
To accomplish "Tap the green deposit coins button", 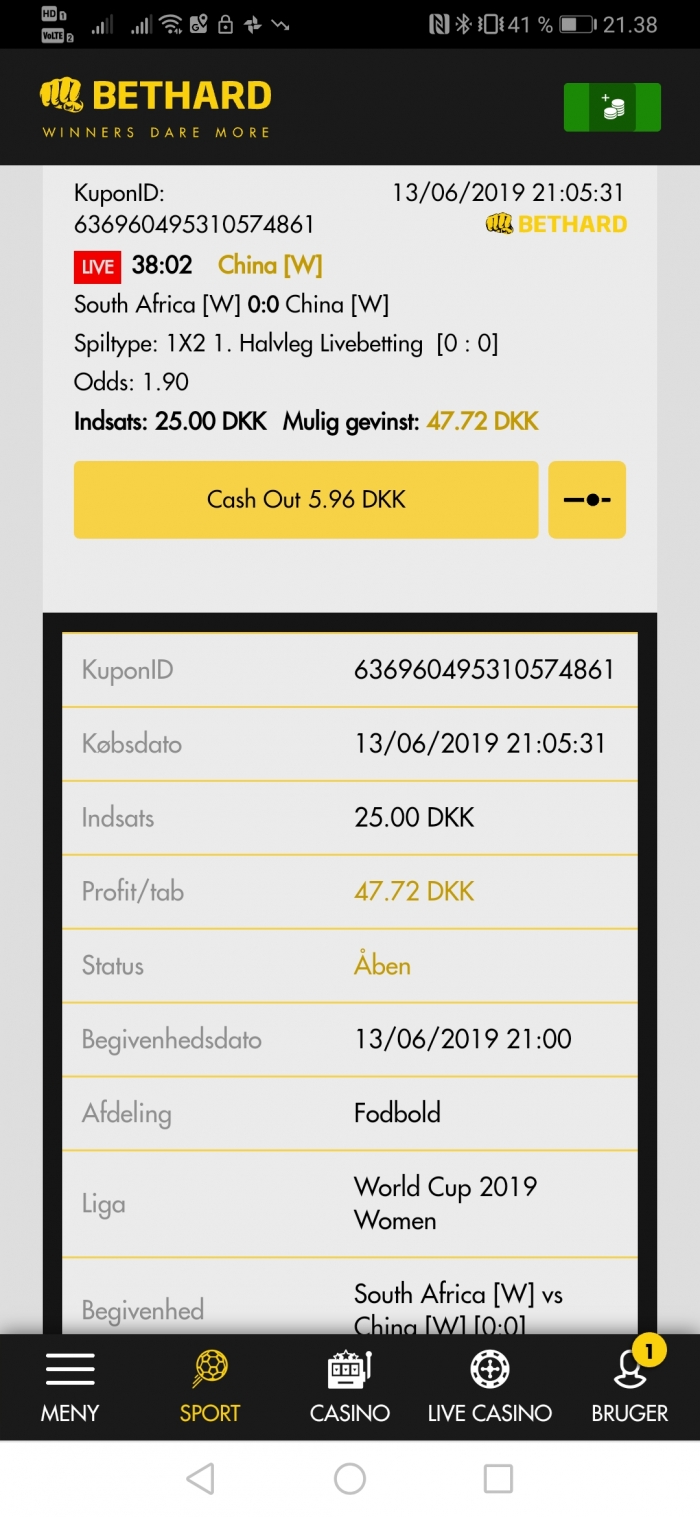I will click(612, 107).
